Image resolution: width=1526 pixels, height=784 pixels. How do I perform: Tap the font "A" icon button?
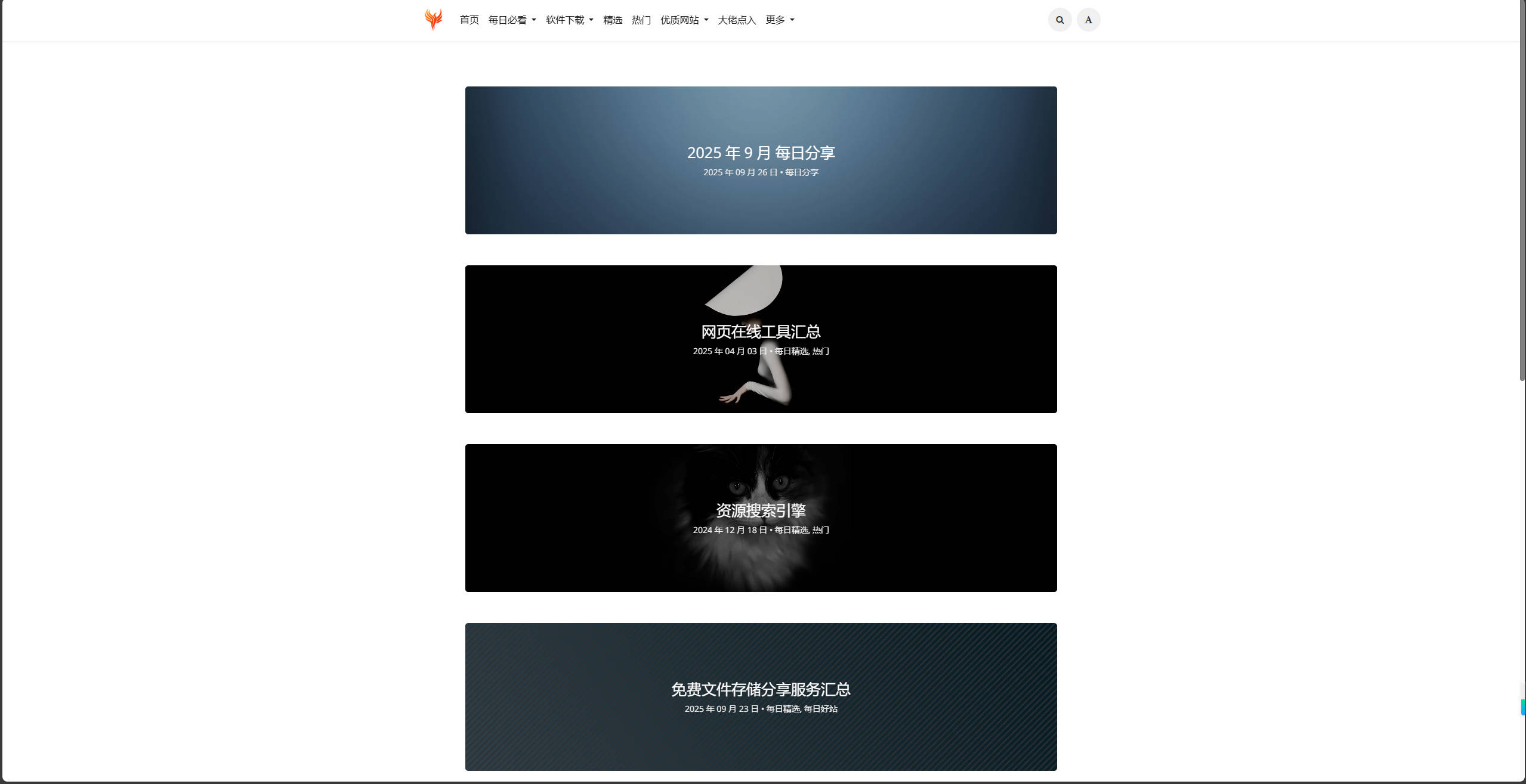click(x=1088, y=20)
